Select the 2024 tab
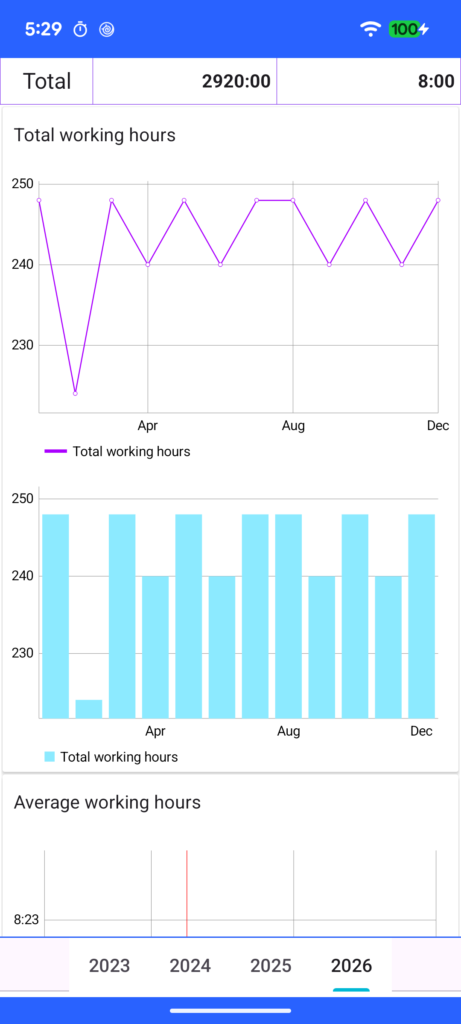Image resolution: width=461 pixels, height=1024 pixels. click(x=190, y=965)
